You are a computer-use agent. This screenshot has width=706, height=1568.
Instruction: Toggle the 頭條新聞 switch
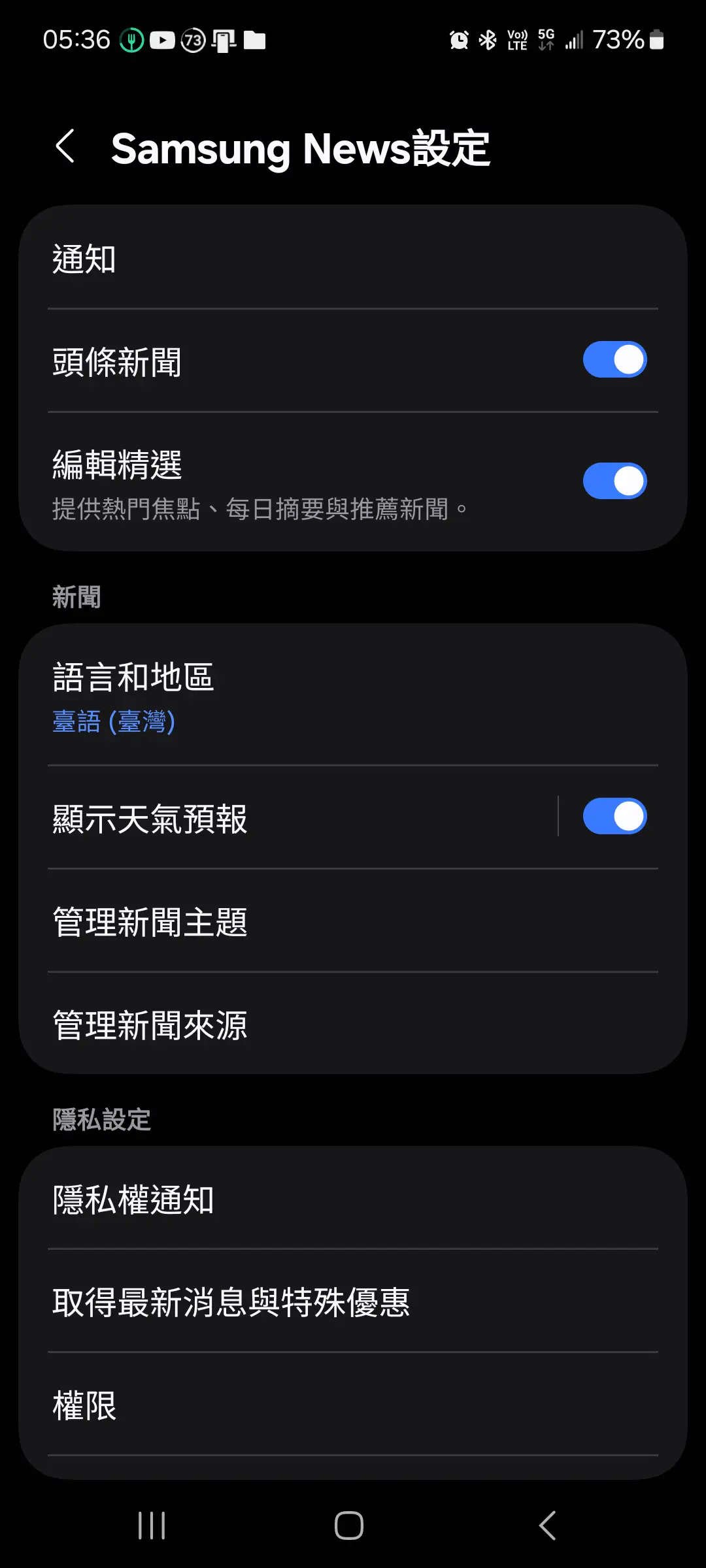[614, 360]
